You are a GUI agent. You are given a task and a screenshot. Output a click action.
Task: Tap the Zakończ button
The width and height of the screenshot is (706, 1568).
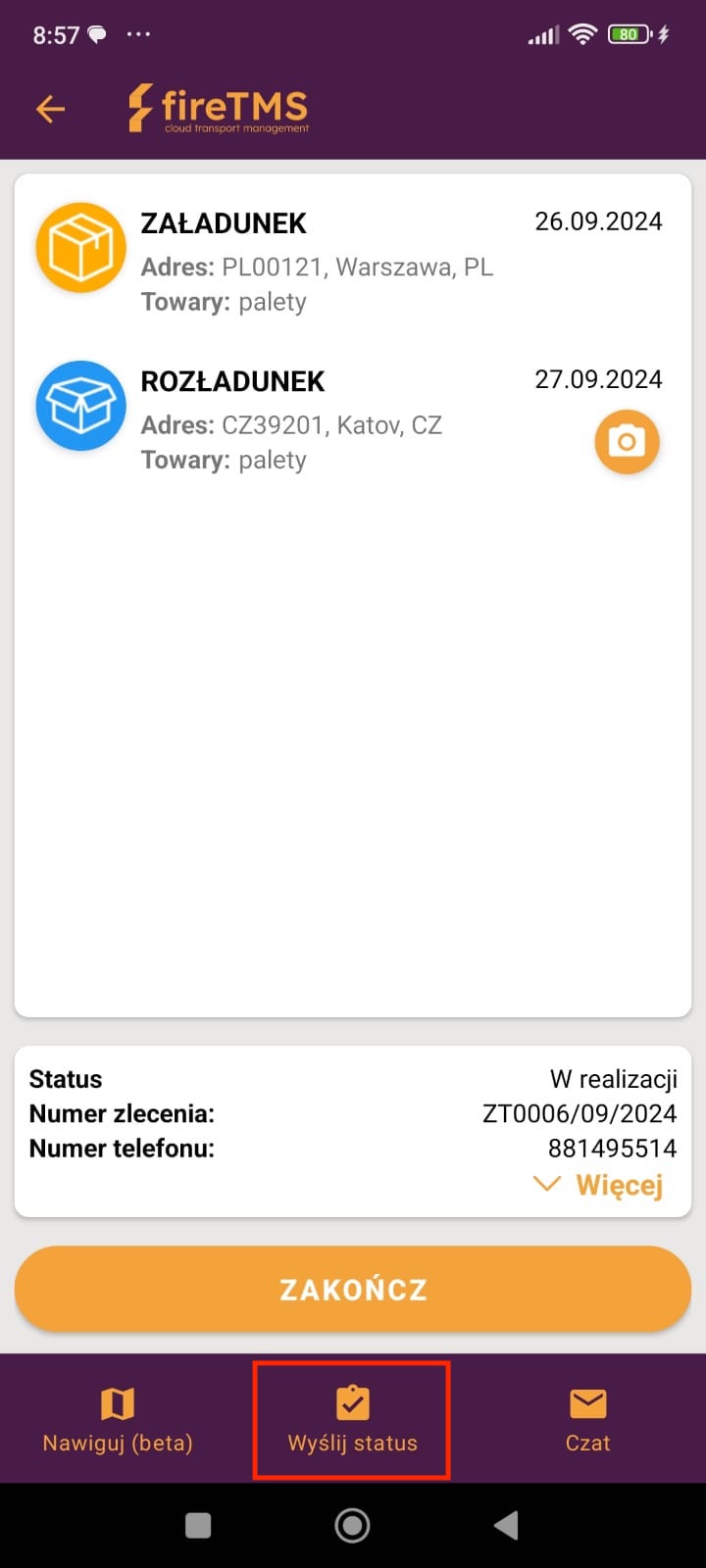pos(353,1289)
